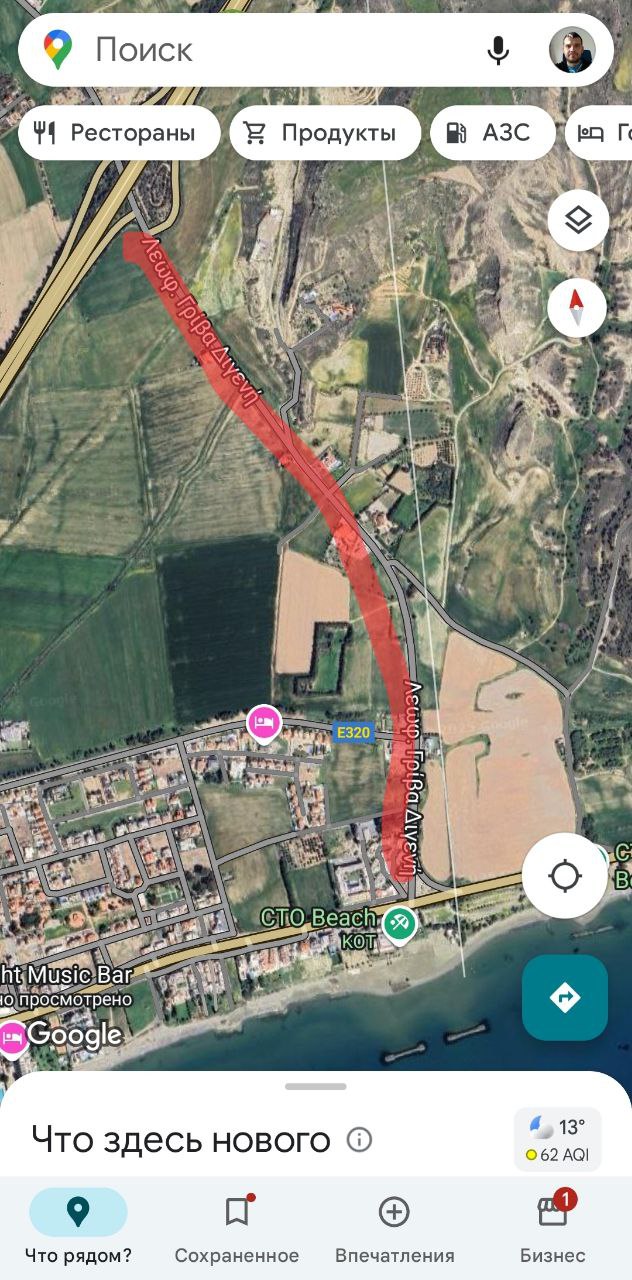Screen dimensions: 632x1280
Task: Switch to the Впечатления tab
Action: [394, 1227]
